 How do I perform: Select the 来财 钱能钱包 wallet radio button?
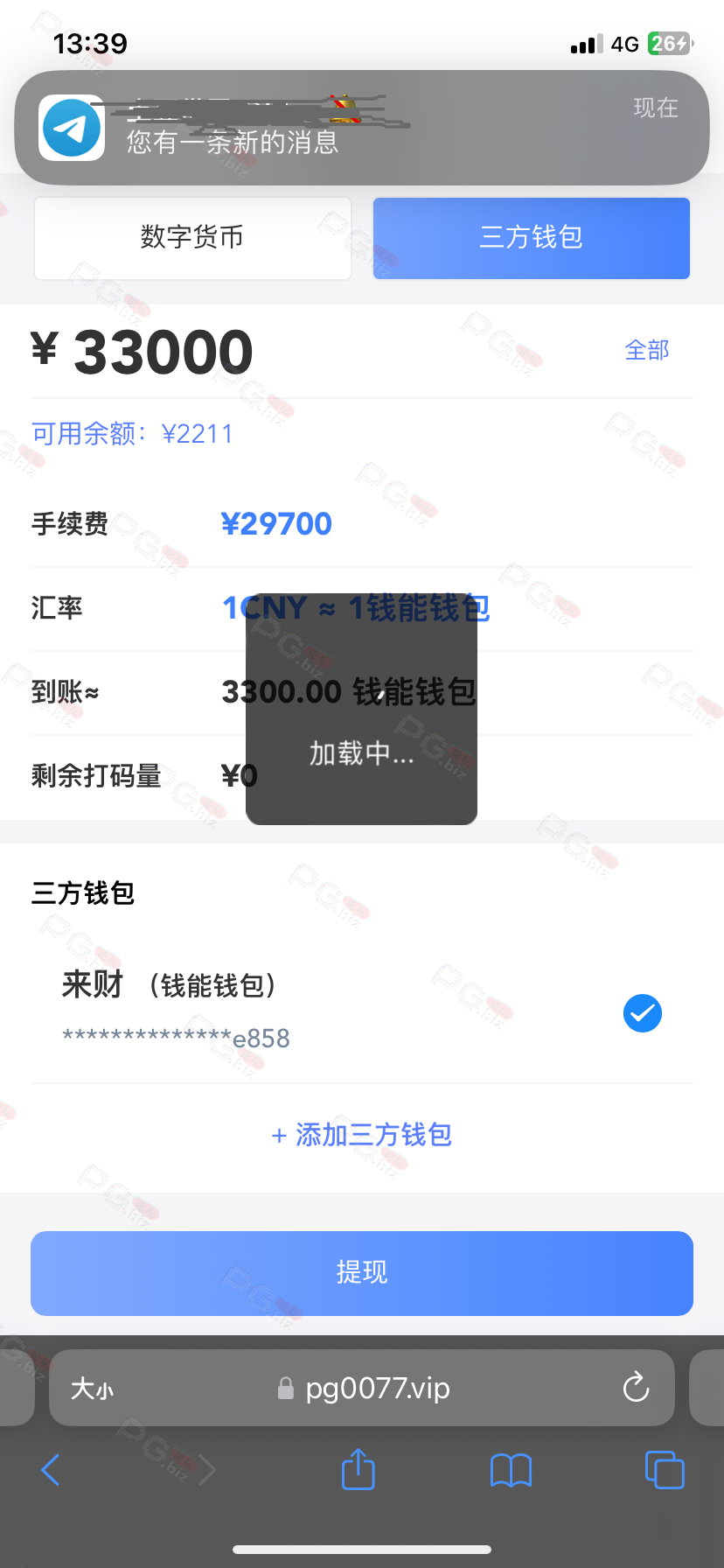[x=643, y=1013]
